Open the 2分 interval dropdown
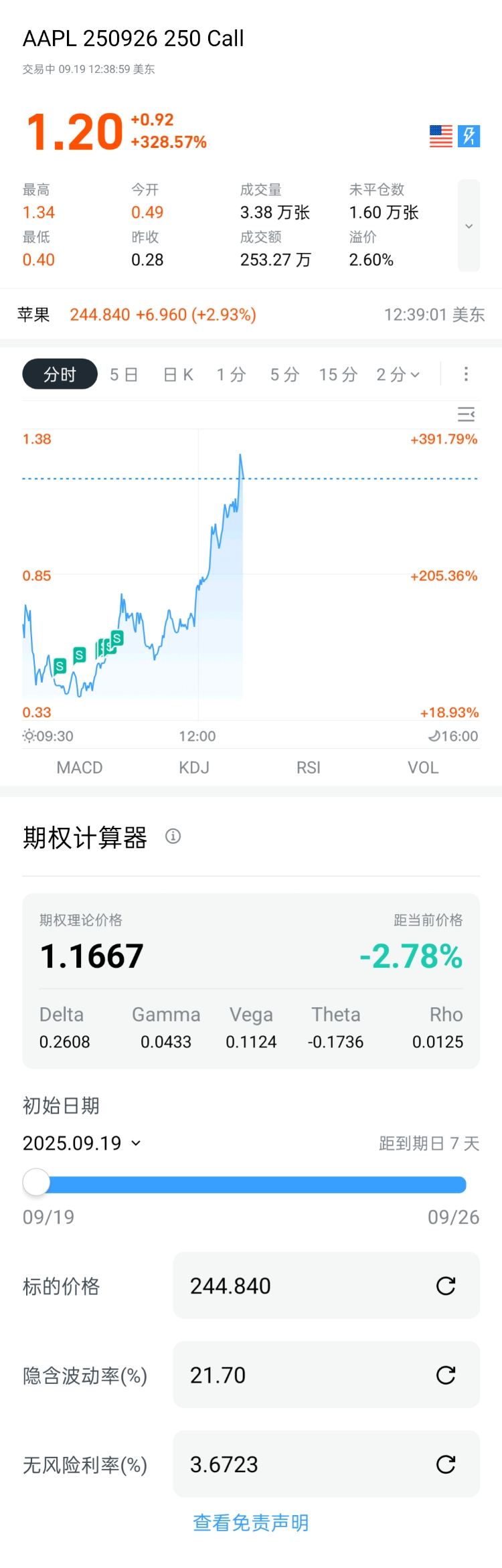 [398, 375]
